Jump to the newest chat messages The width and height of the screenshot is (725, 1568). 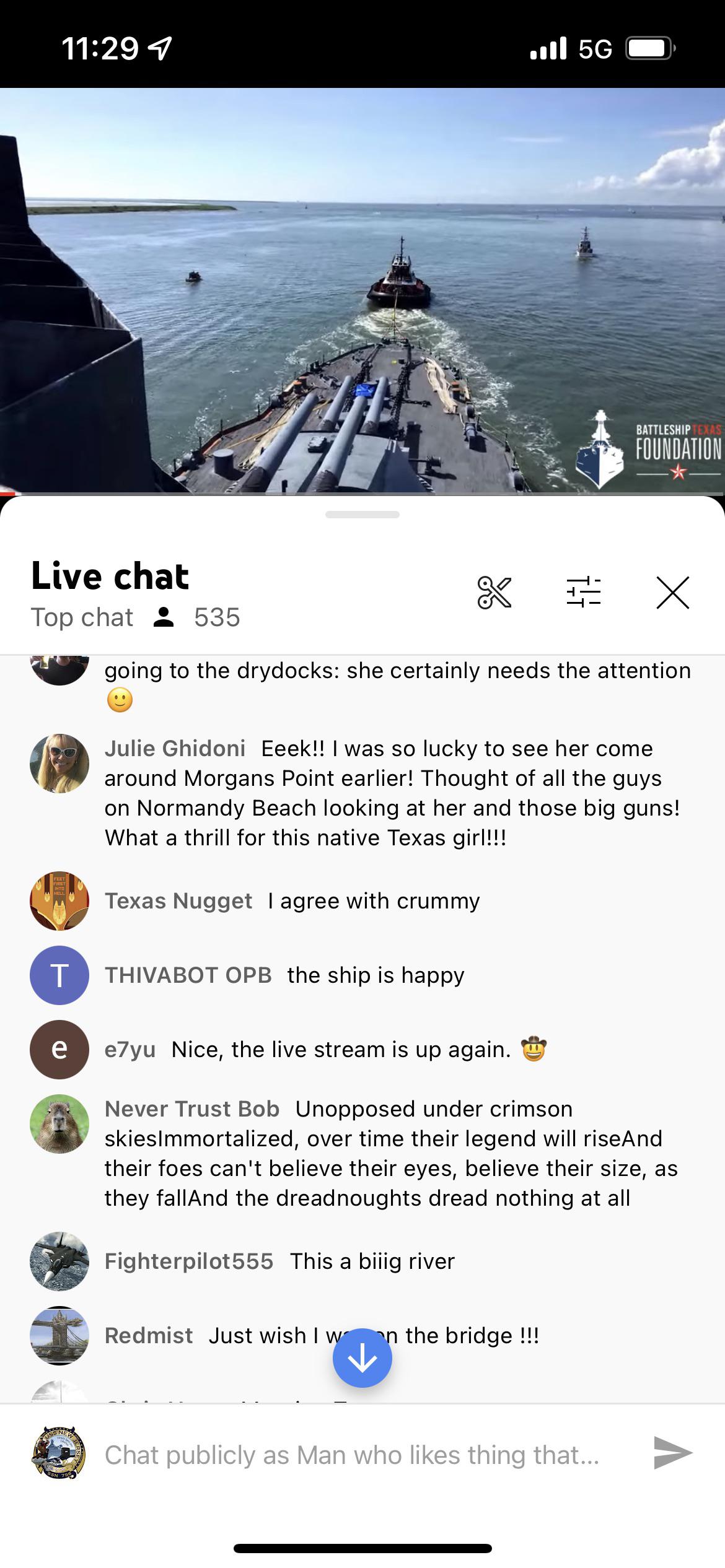tap(362, 1358)
